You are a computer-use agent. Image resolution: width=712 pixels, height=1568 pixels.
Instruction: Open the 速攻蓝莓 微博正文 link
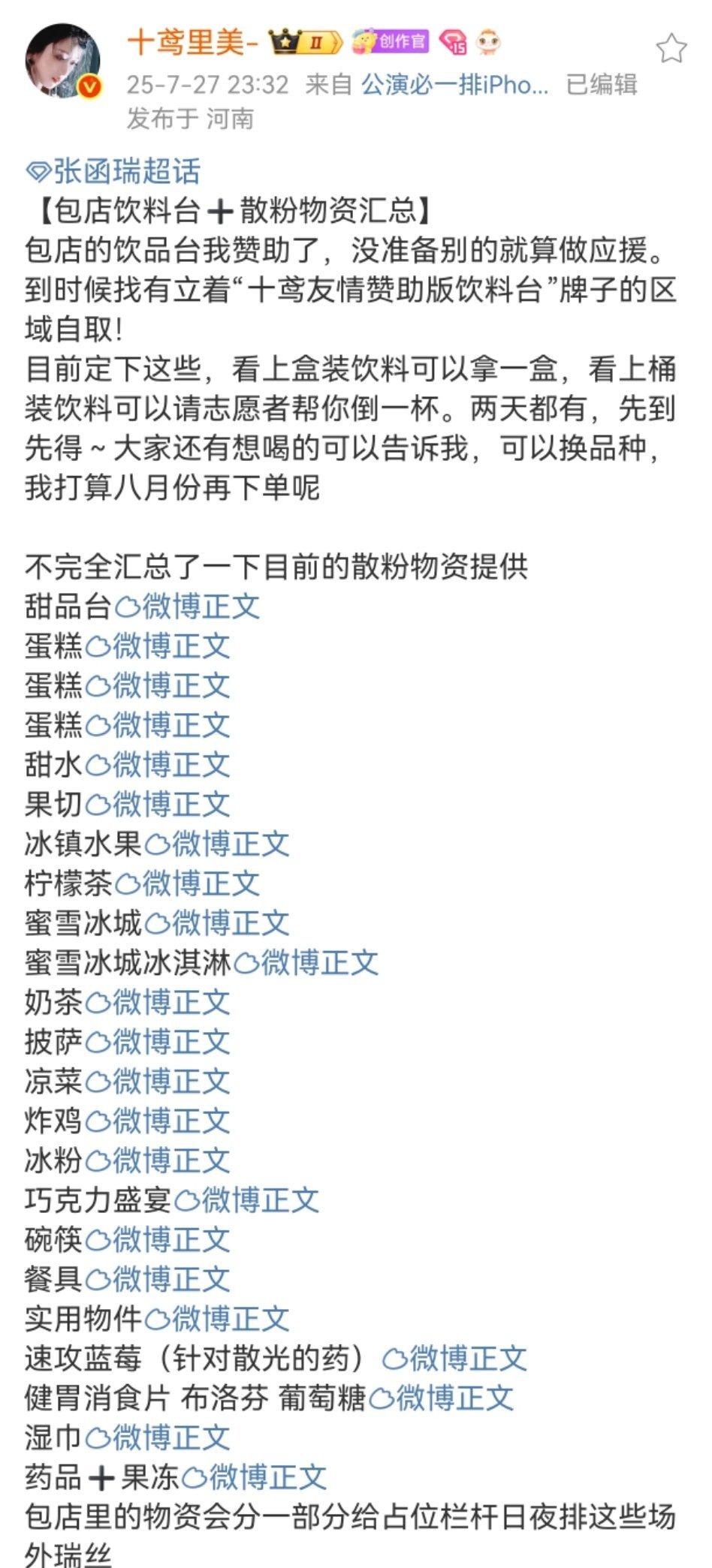point(454,1358)
